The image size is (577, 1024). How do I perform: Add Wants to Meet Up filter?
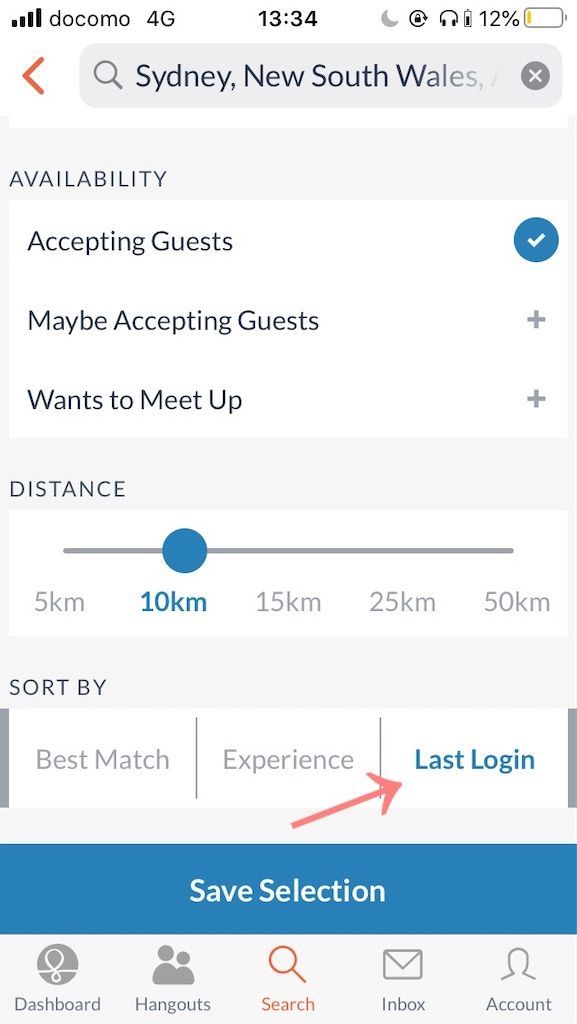pyautogui.click(x=536, y=399)
